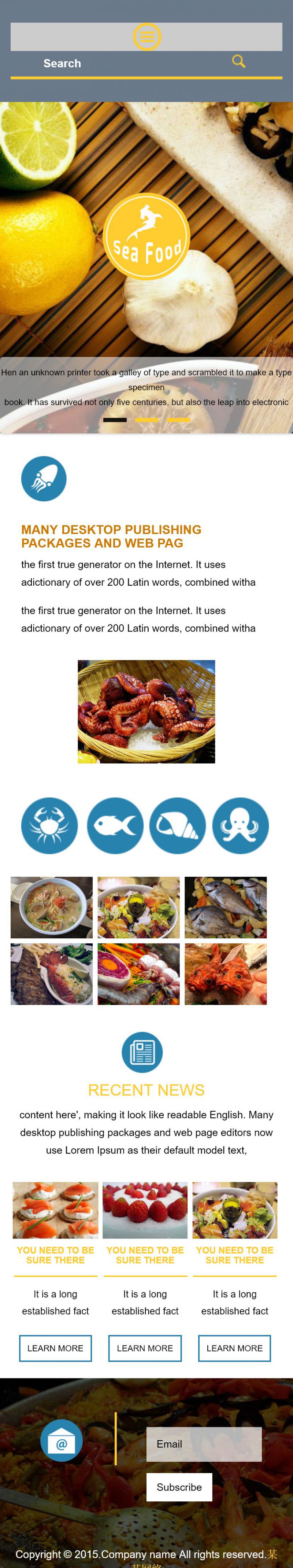Open the raw fish gallery photo
The width and height of the screenshot is (293, 1568).
226,907
